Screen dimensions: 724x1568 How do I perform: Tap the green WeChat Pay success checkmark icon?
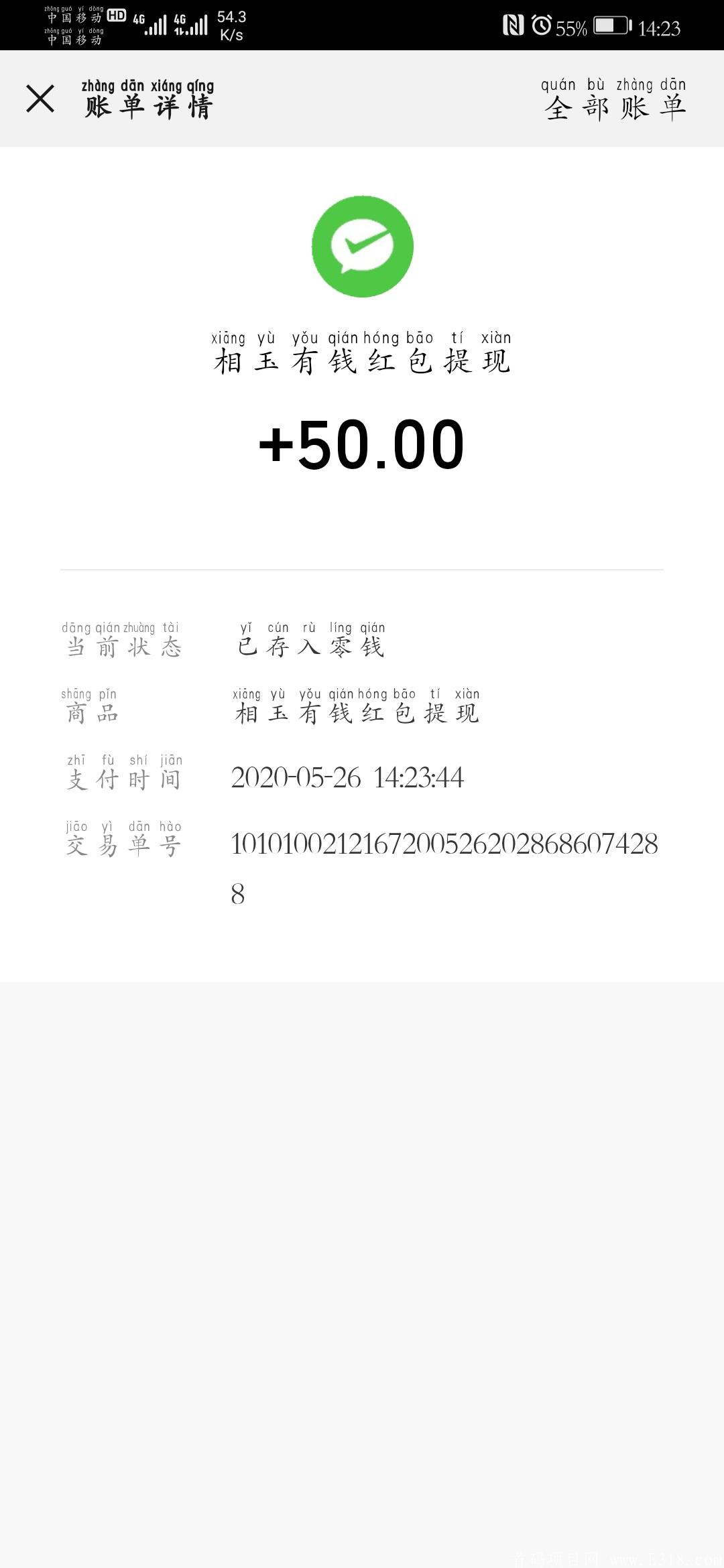coord(362,246)
